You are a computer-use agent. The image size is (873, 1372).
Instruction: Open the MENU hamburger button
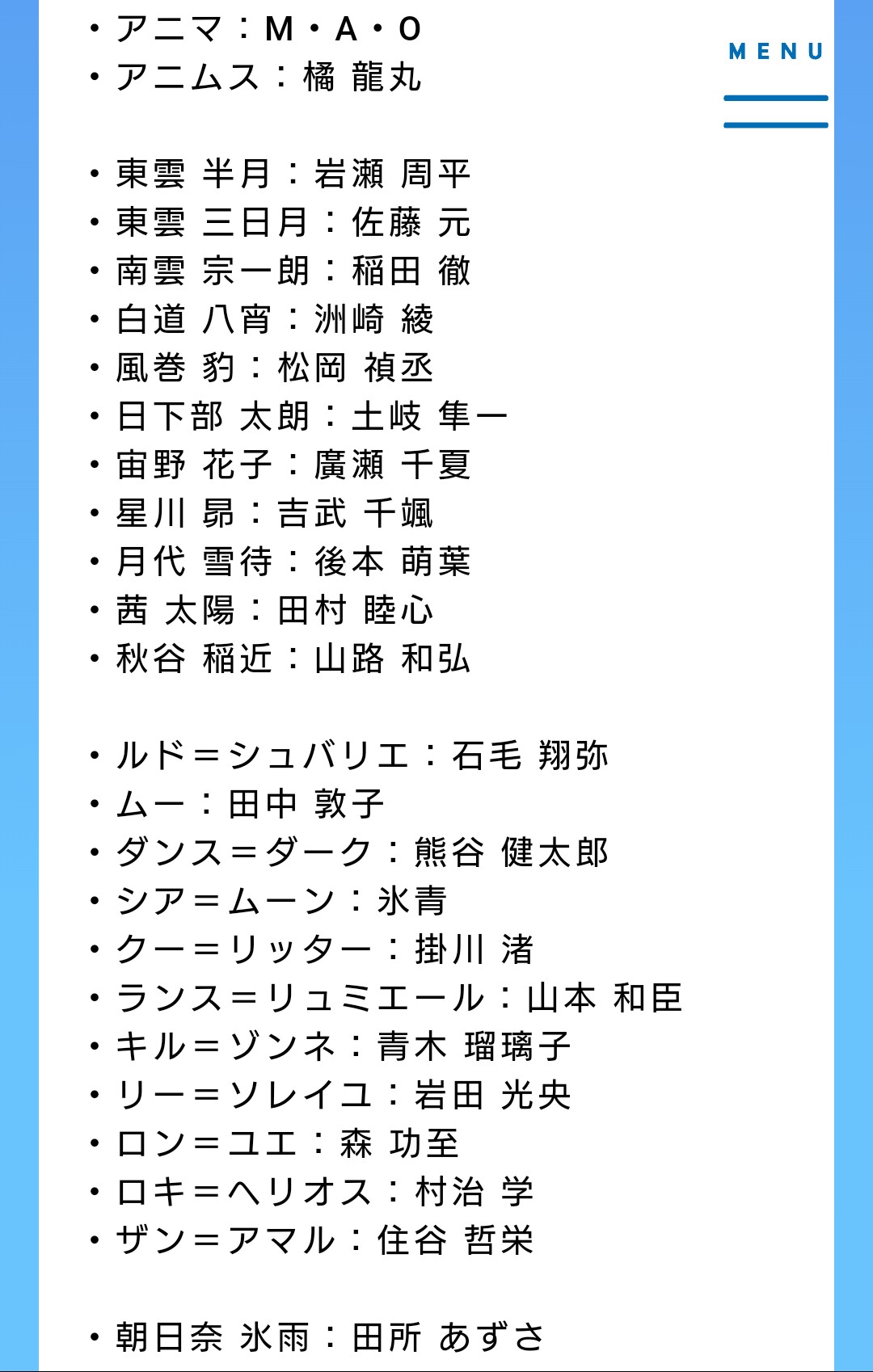coord(775,86)
